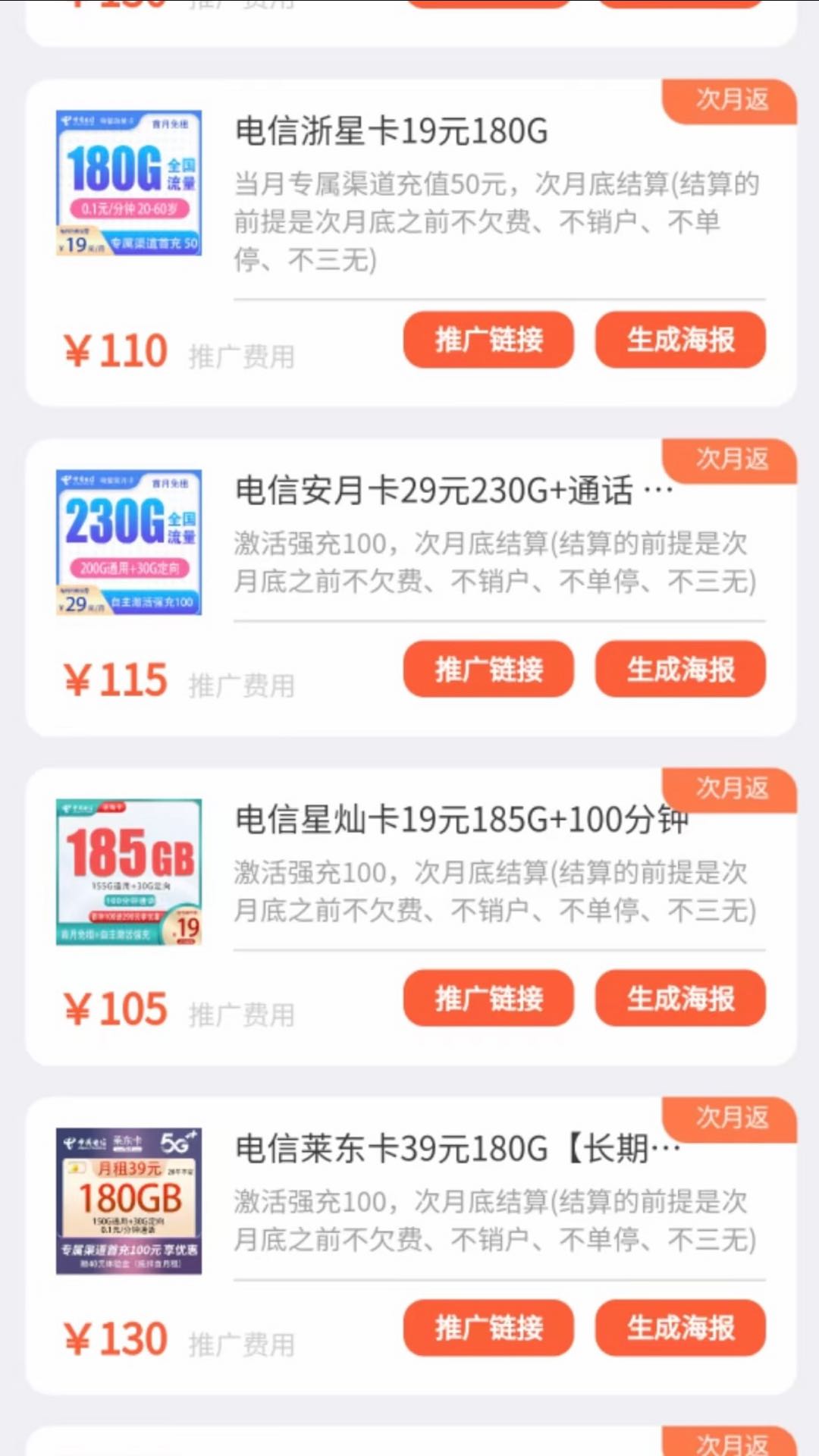Tap 生成海报 for 电信莱东卡39元180G
The width and height of the screenshot is (819, 1456).
[x=680, y=1327]
